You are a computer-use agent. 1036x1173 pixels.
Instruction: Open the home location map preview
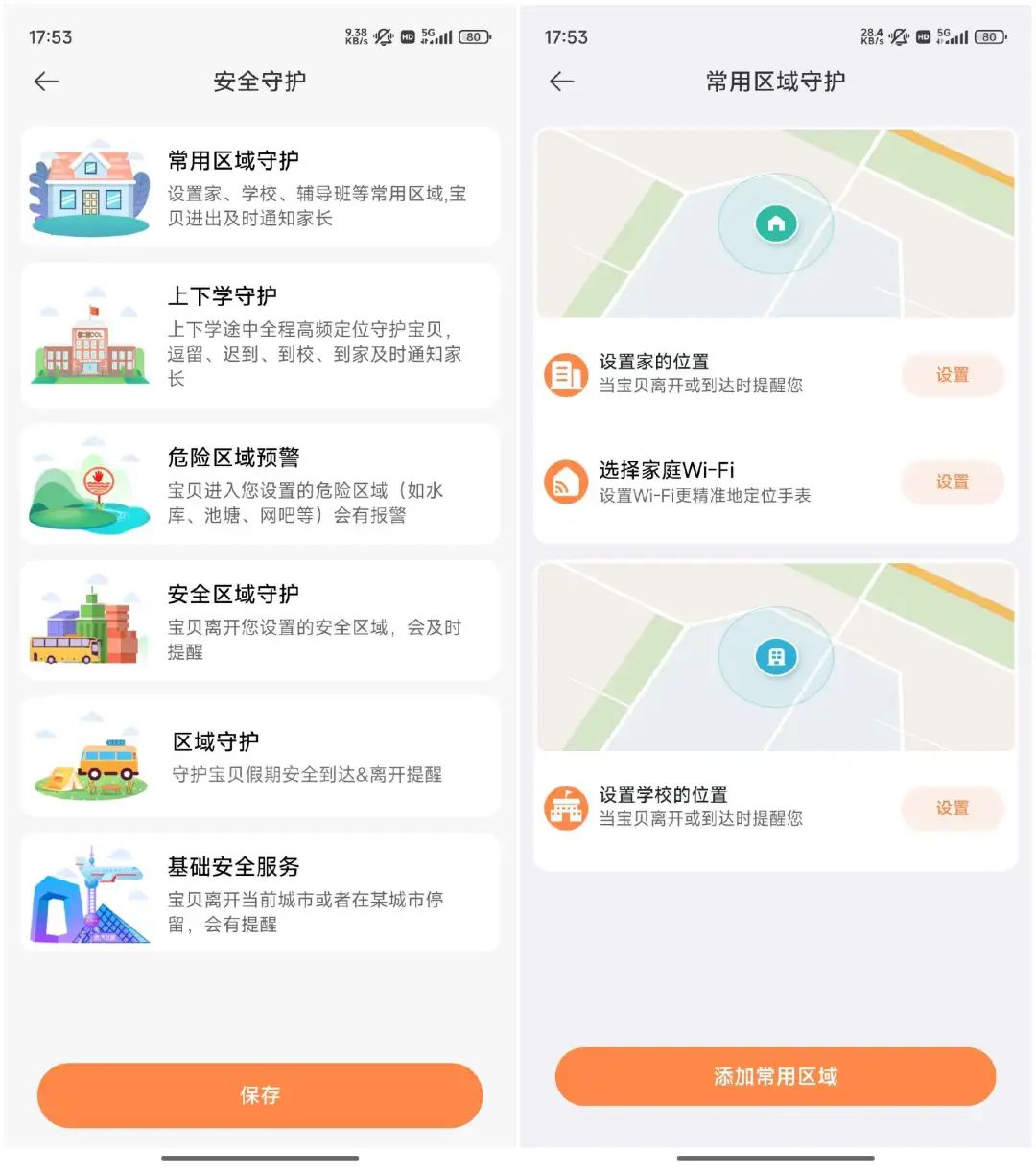click(775, 224)
